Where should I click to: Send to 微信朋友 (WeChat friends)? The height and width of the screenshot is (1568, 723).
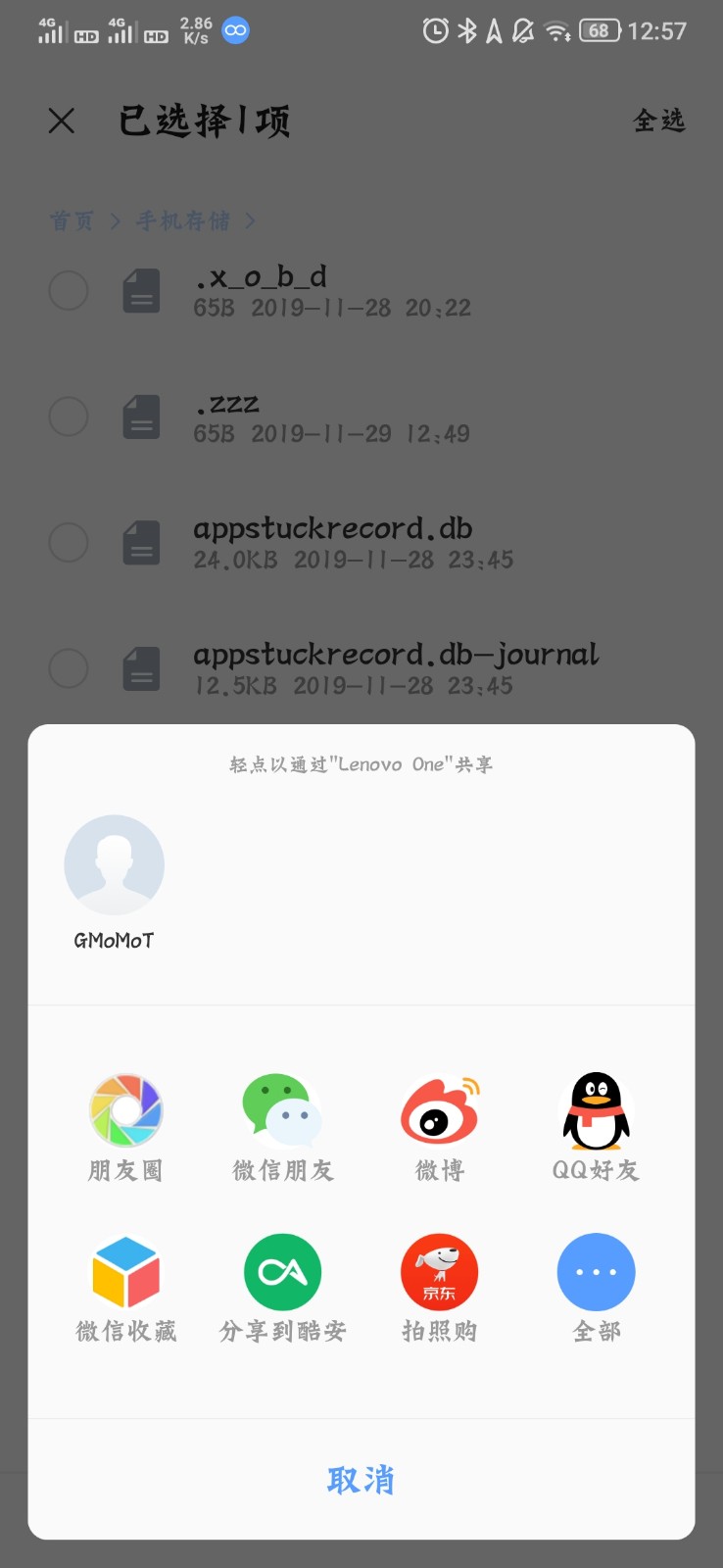[282, 1111]
